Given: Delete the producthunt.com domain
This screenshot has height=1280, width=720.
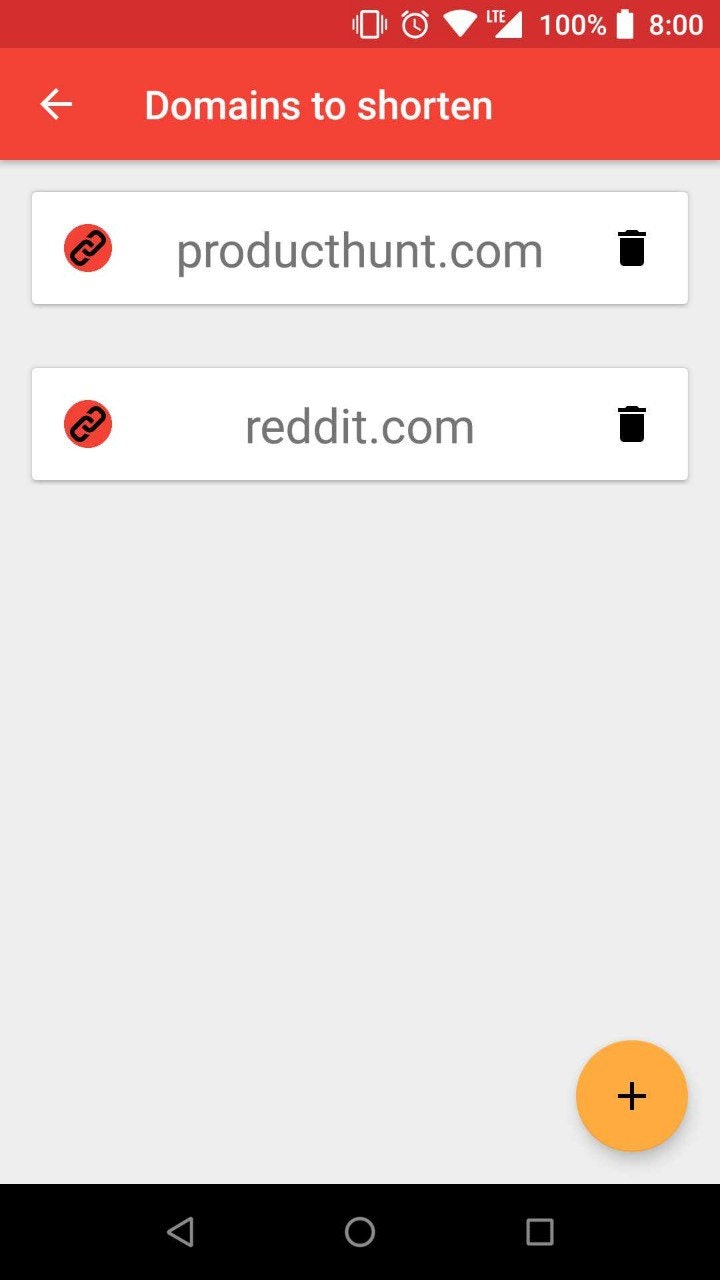Looking at the screenshot, I should (632, 248).
